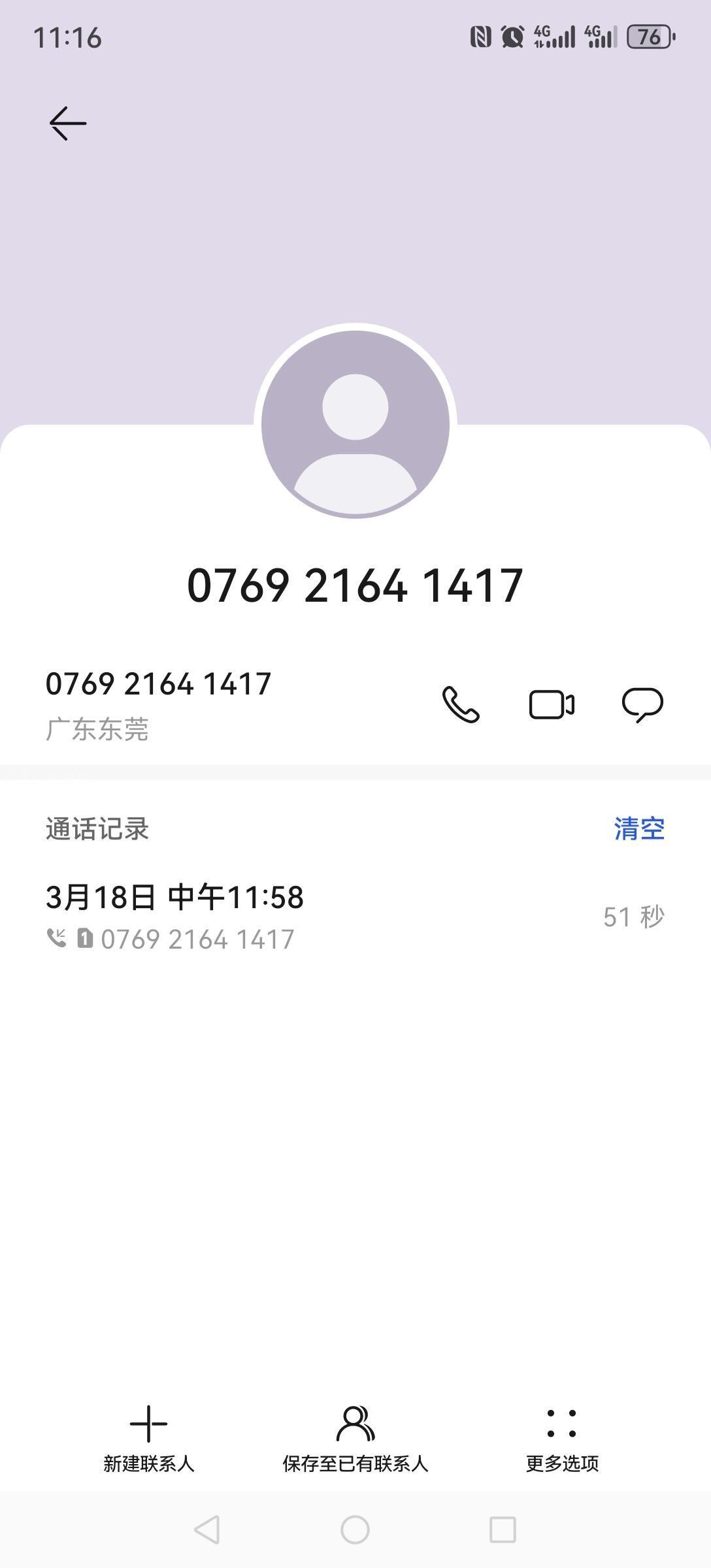711x1568 pixels.
Task: Return to the system home screen
Action: tap(355, 1529)
